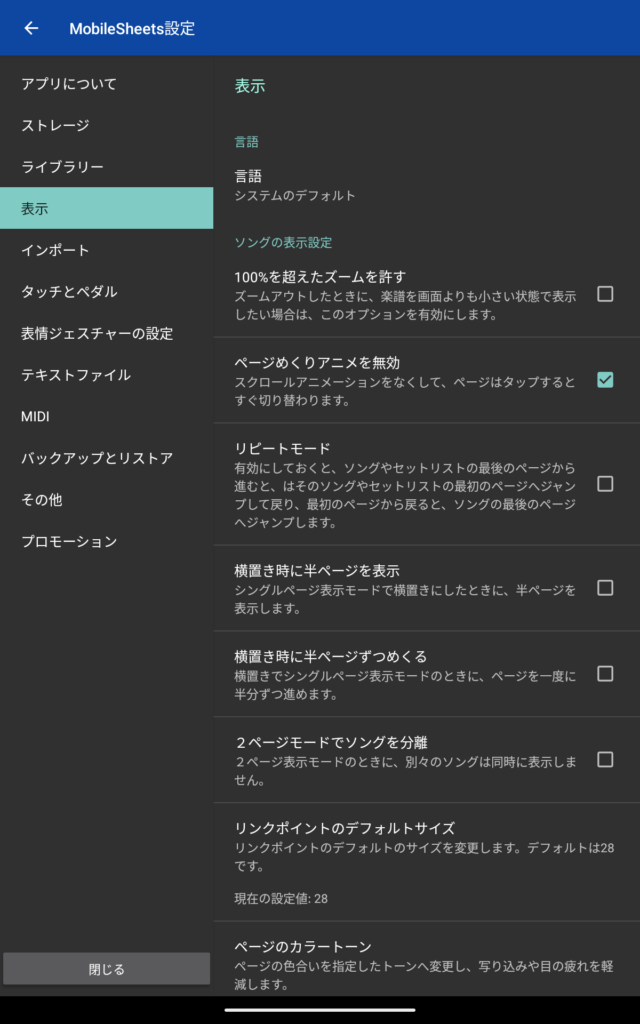640x1024 pixels.
Task: Enable リピートモード checkbox
Action: pos(605,484)
